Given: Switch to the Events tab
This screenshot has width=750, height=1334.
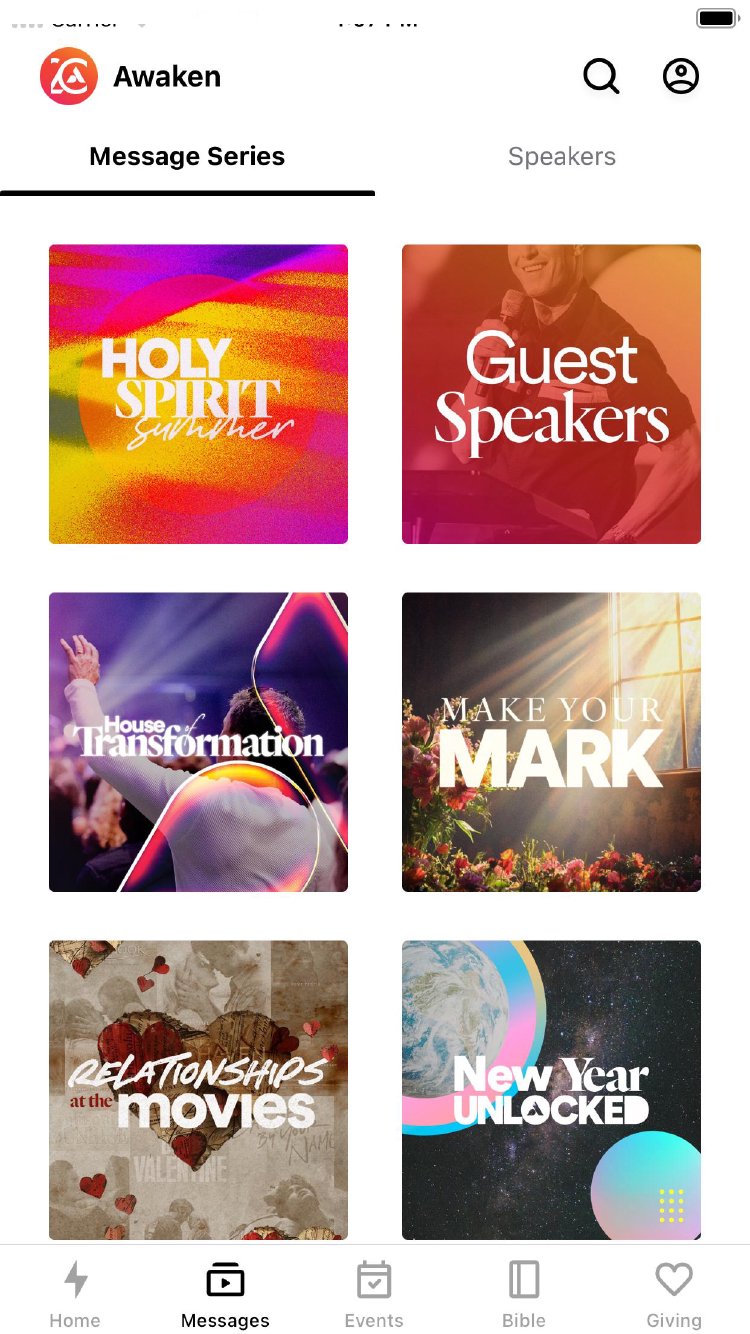Looking at the screenshot, I should click(x=374, y=1294).
